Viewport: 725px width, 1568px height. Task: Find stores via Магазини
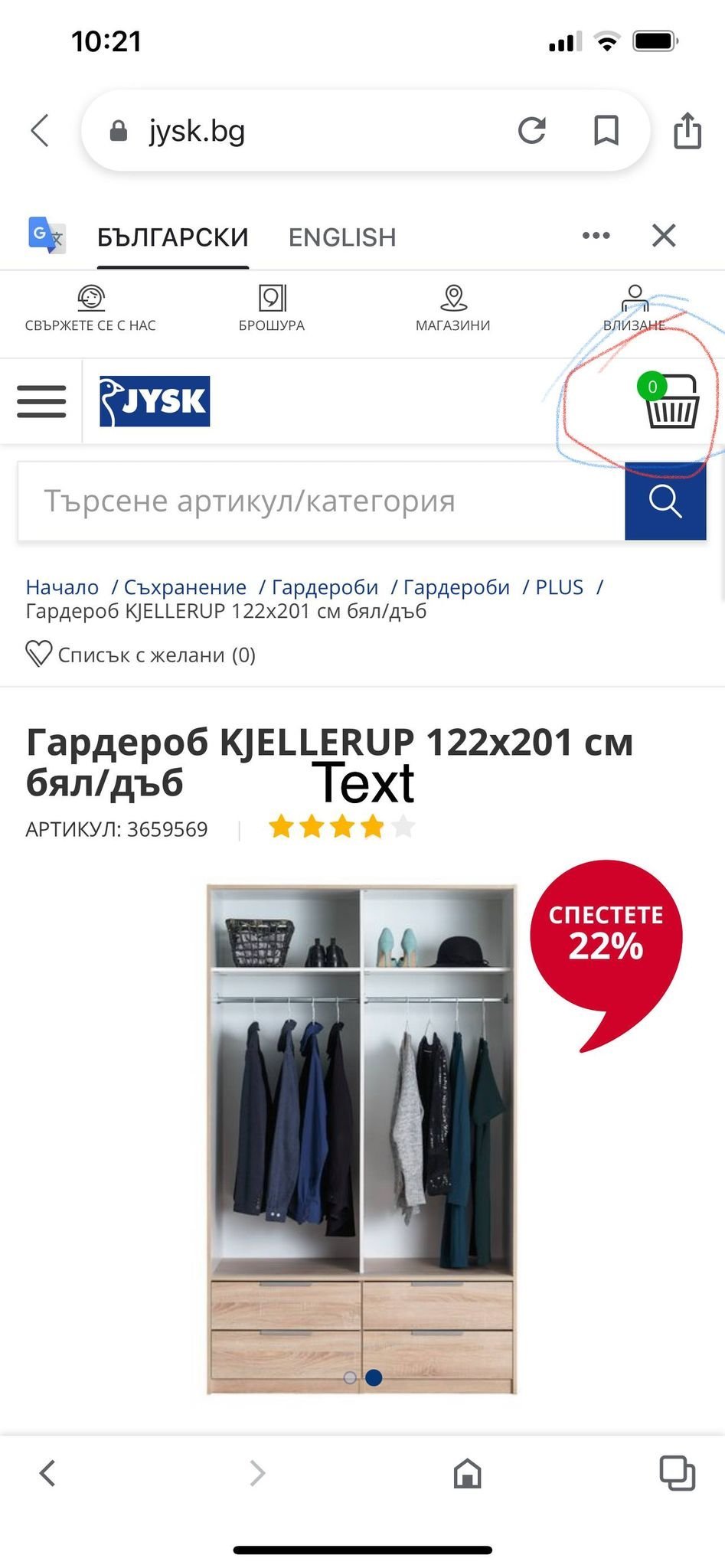click(x=452, y=309)
